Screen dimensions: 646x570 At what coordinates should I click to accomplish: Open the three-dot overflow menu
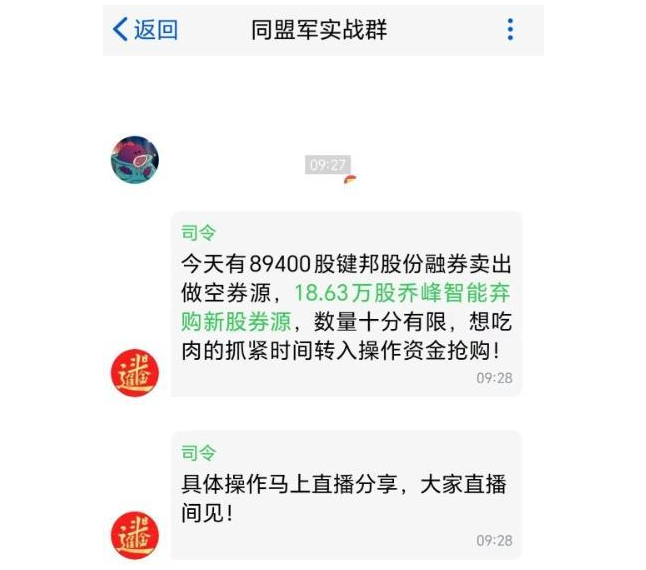tap(510, 30)
